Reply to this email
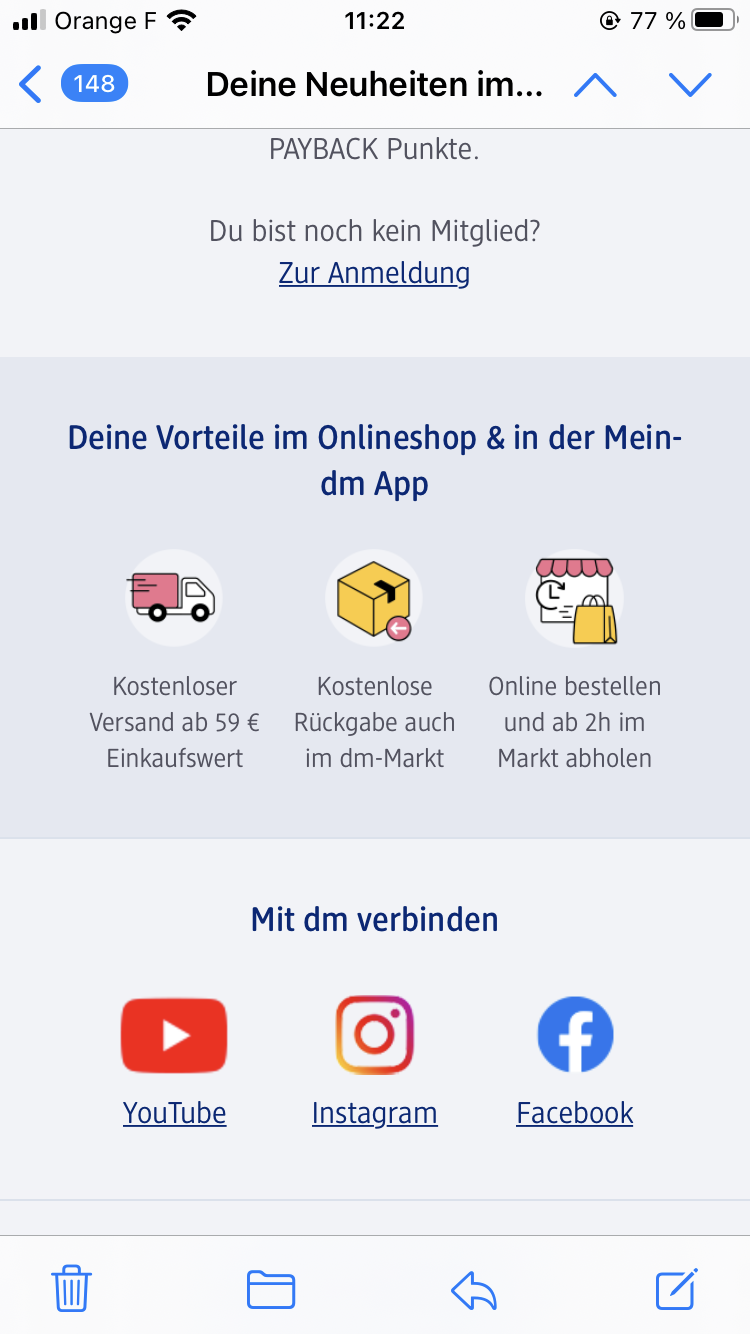This screenshot has height=1334, width=750. (474, 1289)
